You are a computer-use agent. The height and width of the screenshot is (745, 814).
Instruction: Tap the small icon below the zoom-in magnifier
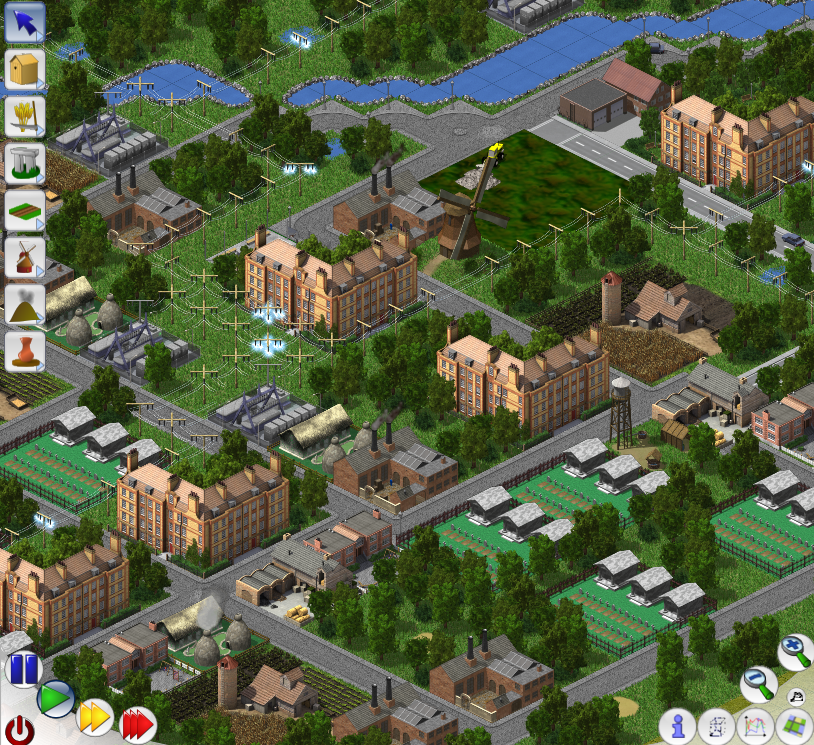[x=797, y=697]
